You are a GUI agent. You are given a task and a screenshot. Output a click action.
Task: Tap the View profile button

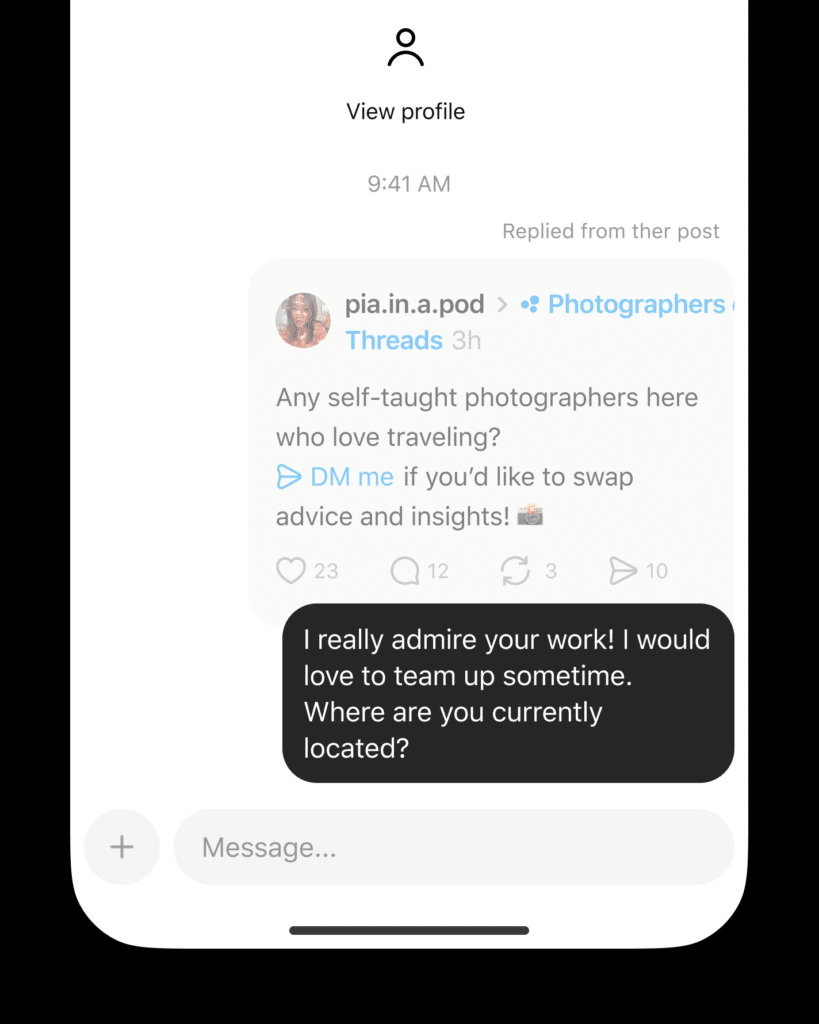pos(406,111)
